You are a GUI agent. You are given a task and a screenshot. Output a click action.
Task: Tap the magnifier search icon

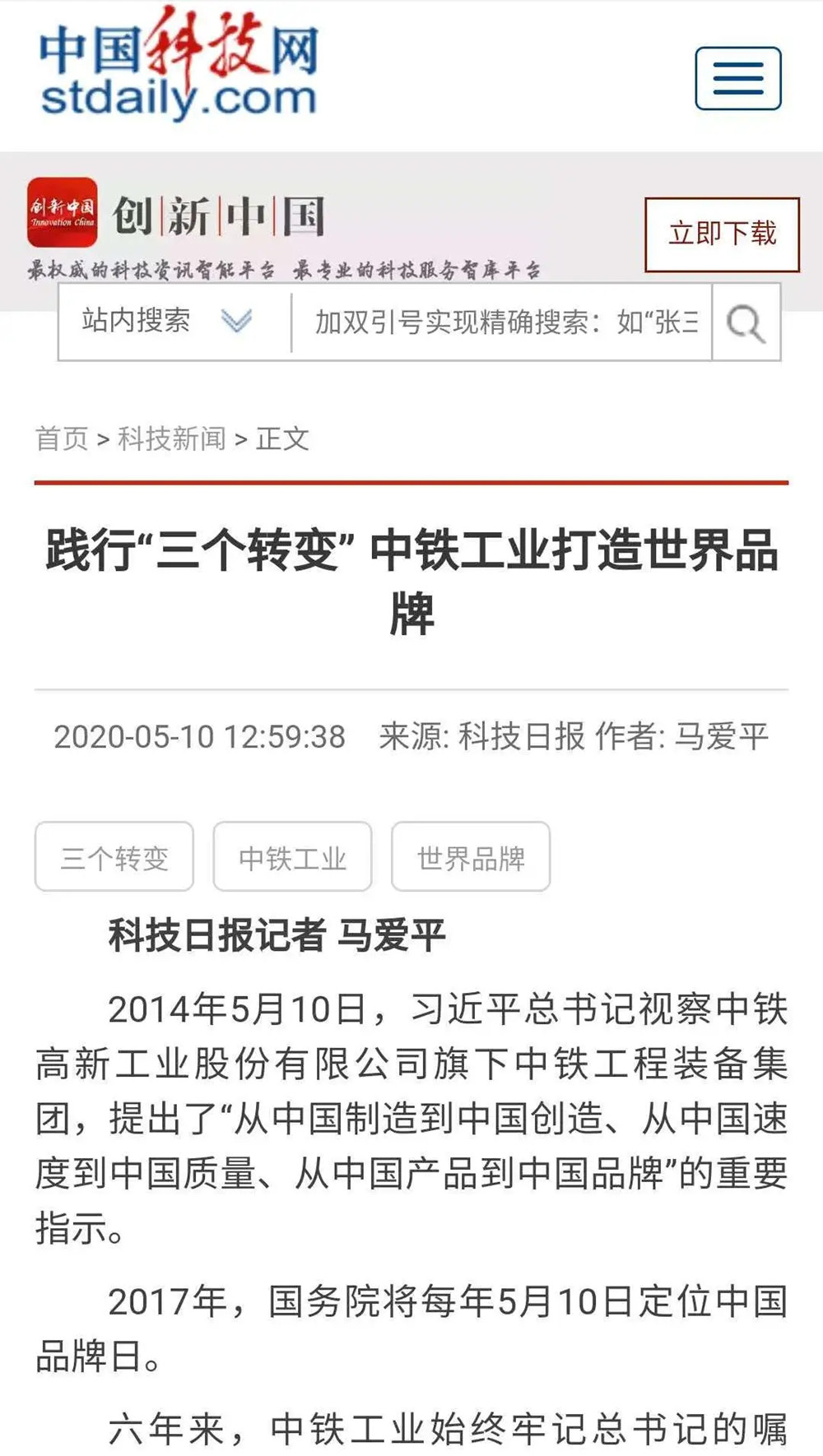pos(746,322)
